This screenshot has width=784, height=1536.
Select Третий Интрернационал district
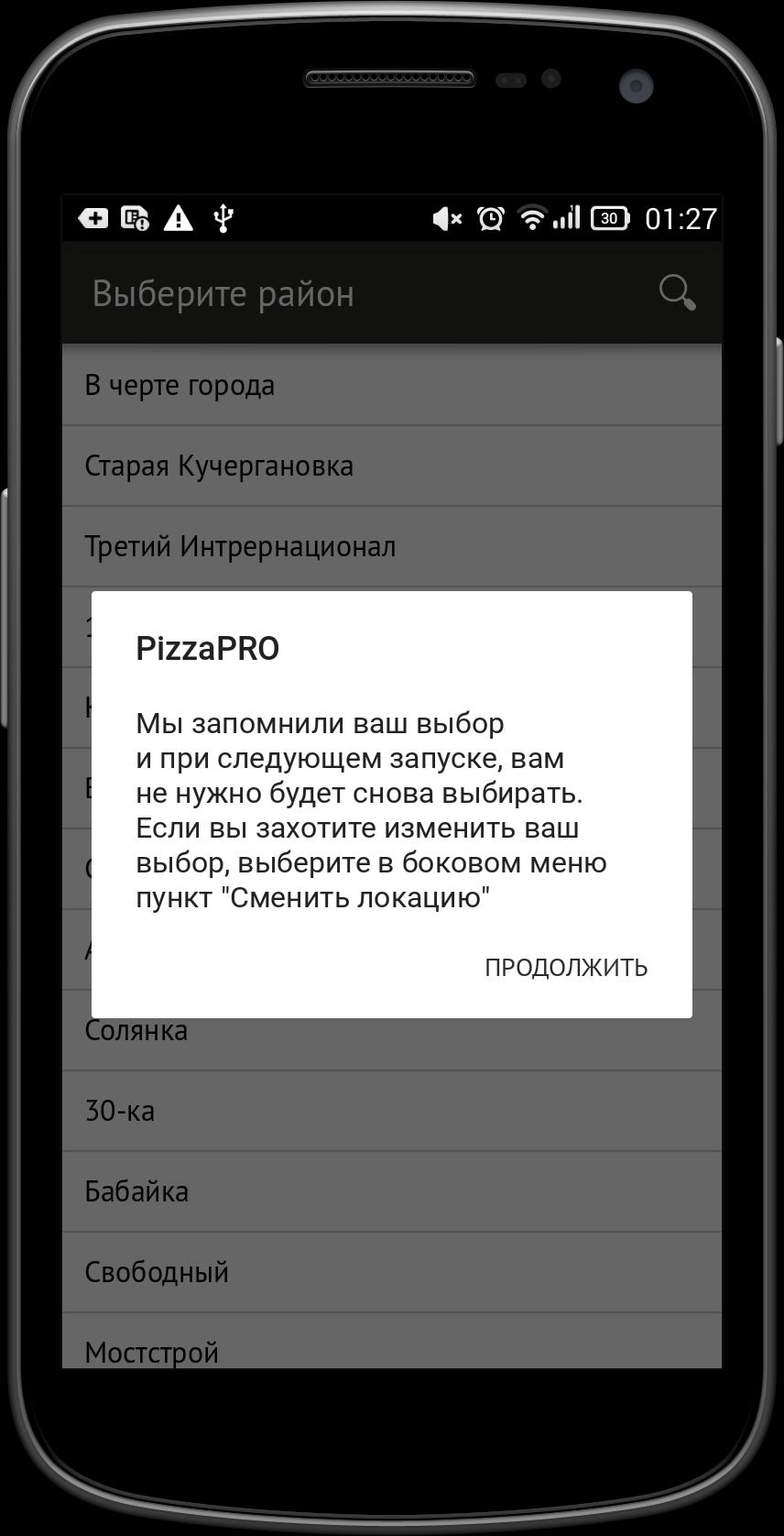point(240,546)
